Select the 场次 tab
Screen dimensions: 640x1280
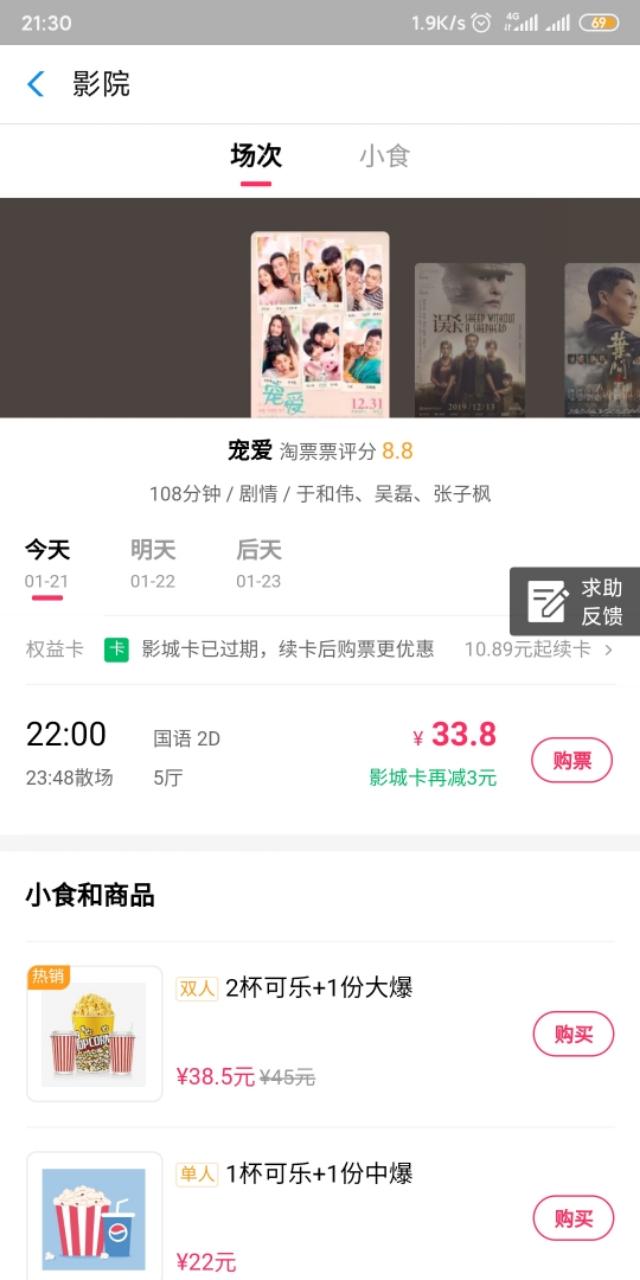tap(256, 156)
